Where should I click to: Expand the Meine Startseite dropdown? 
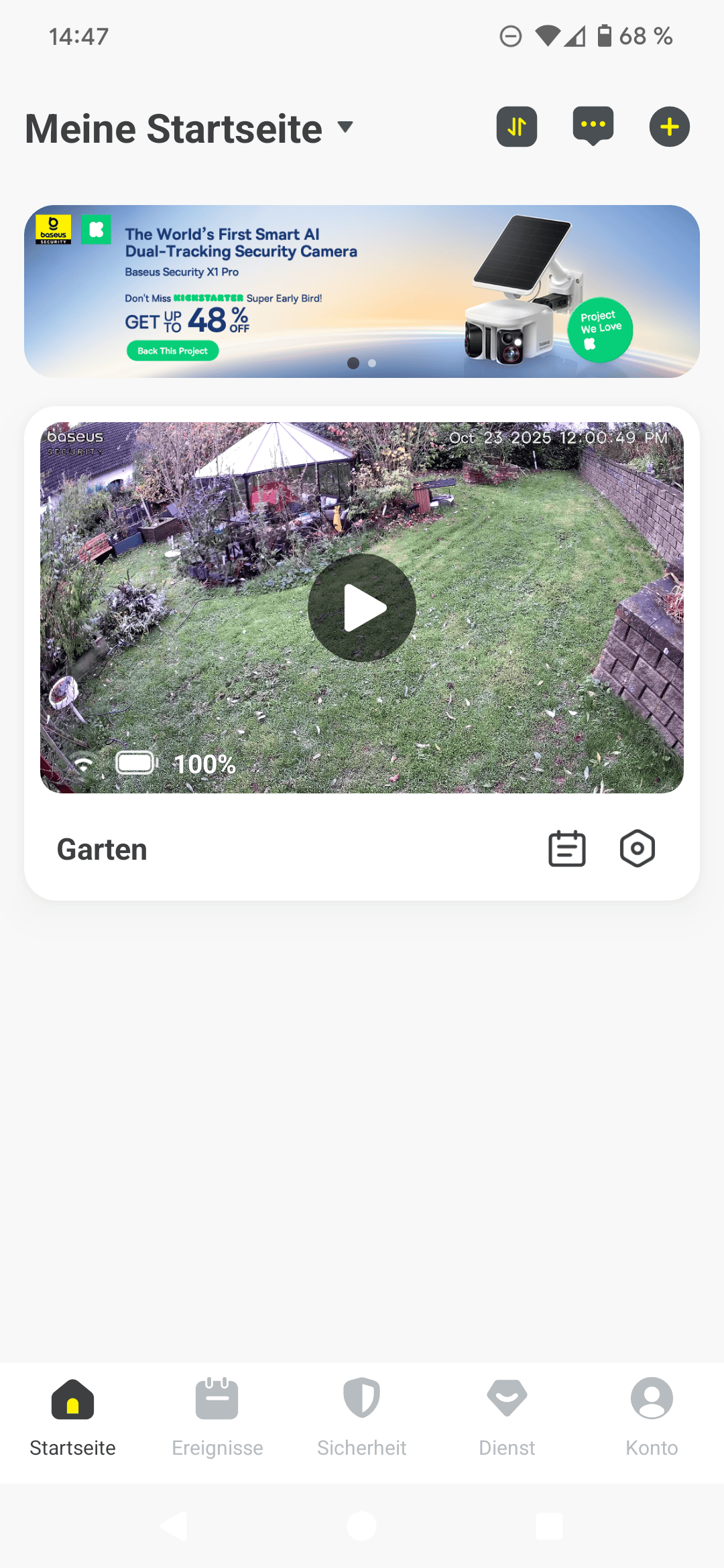(345, 127)
